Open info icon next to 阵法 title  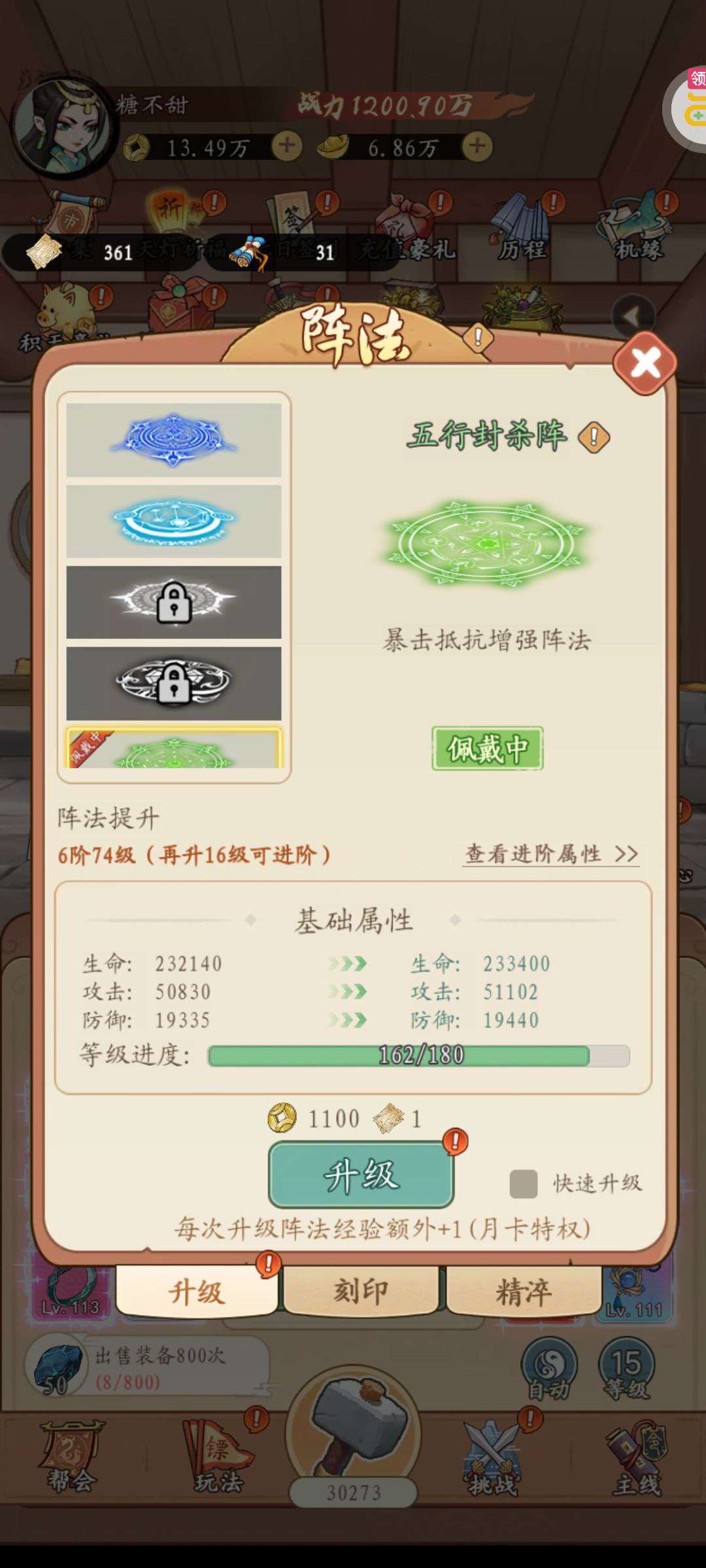pos(478,338)
